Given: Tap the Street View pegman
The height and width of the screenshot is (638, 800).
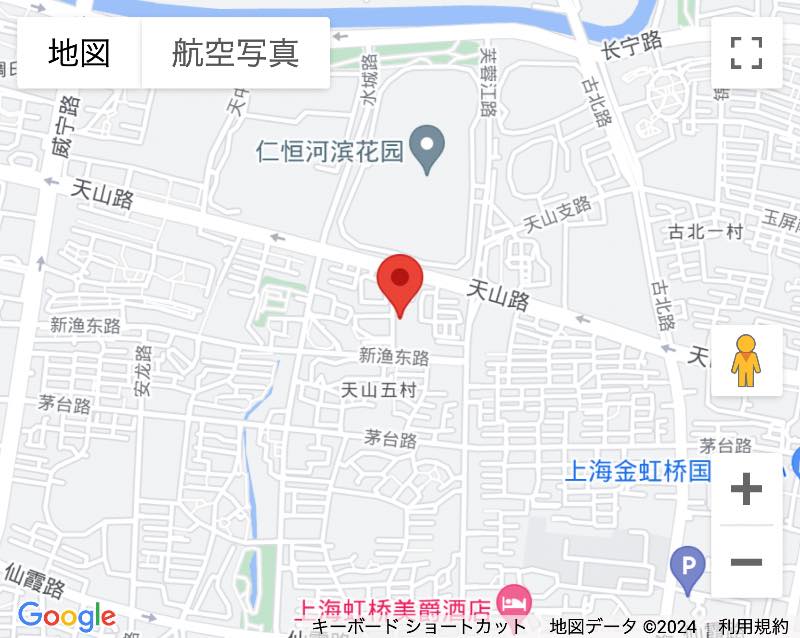Looking at the screenshot, I should pyautogui.click(x=746, y=361).
